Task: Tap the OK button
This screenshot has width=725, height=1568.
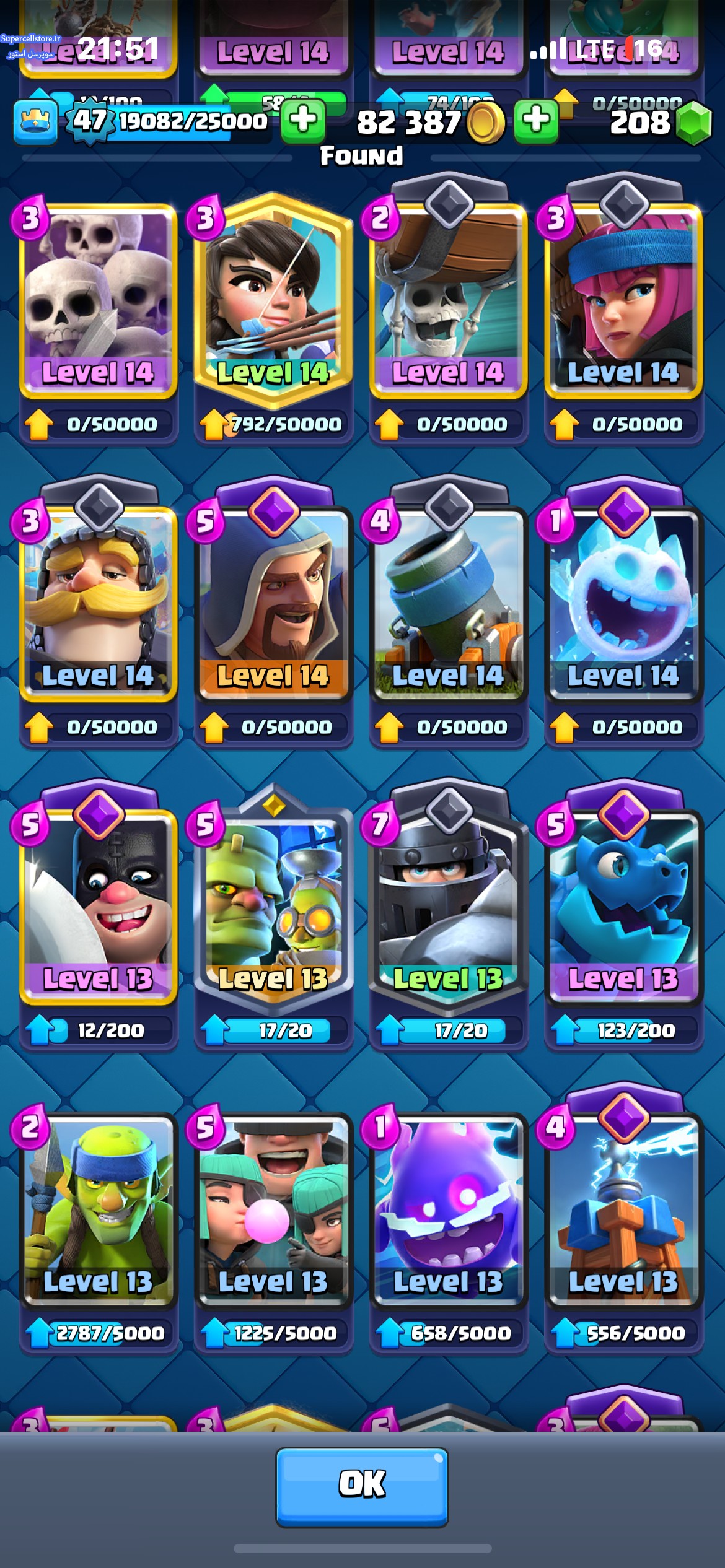Action: tap(362, 1486)
